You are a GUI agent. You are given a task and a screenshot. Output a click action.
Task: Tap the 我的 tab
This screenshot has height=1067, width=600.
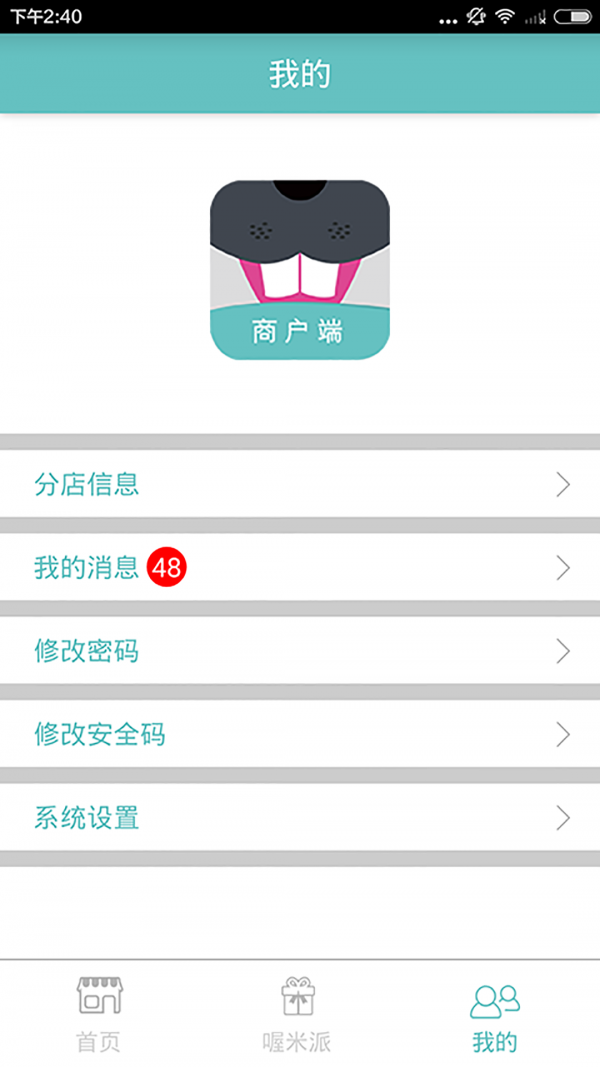pyautogui.click(x=495, y=1014)
